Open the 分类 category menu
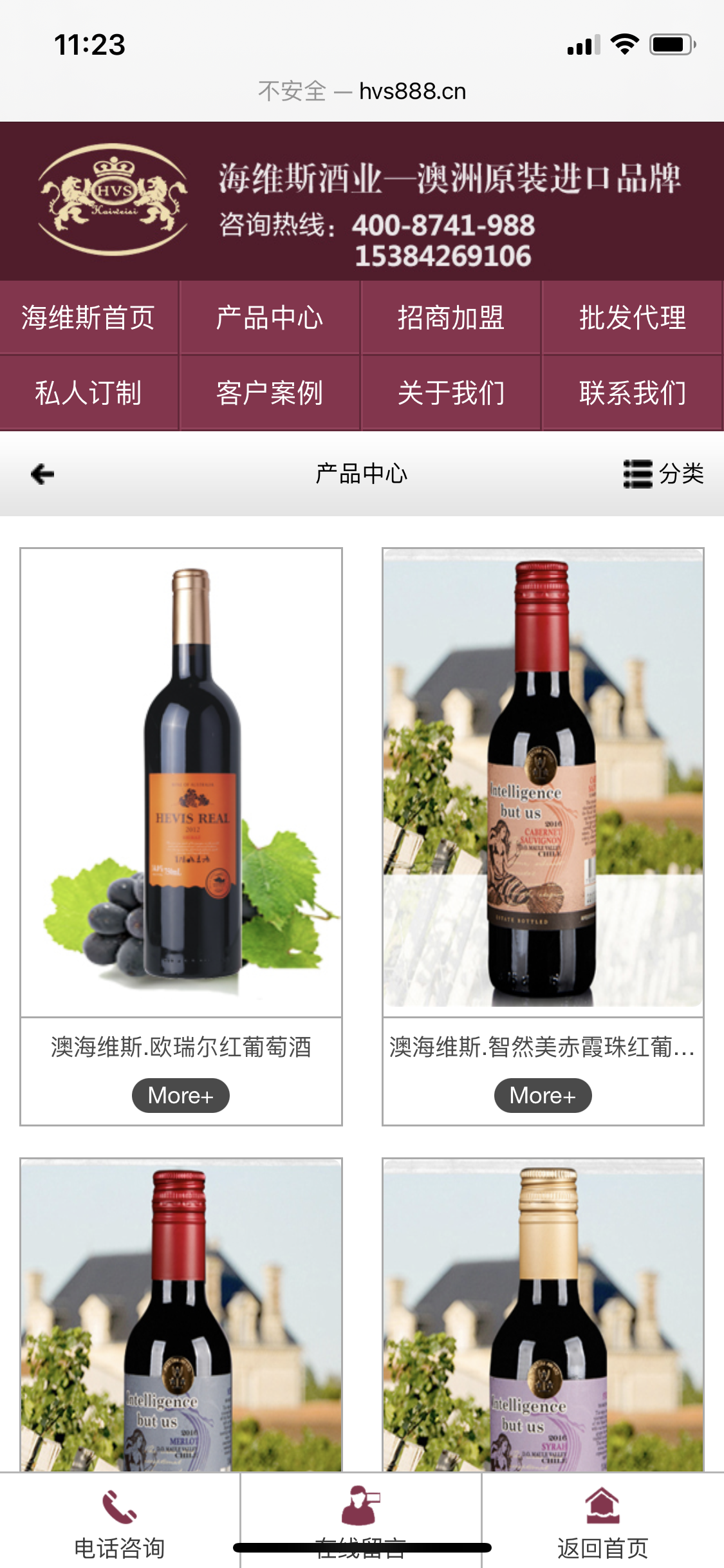724x1568 pixels. pyautogui.click(x=664, y=474)
